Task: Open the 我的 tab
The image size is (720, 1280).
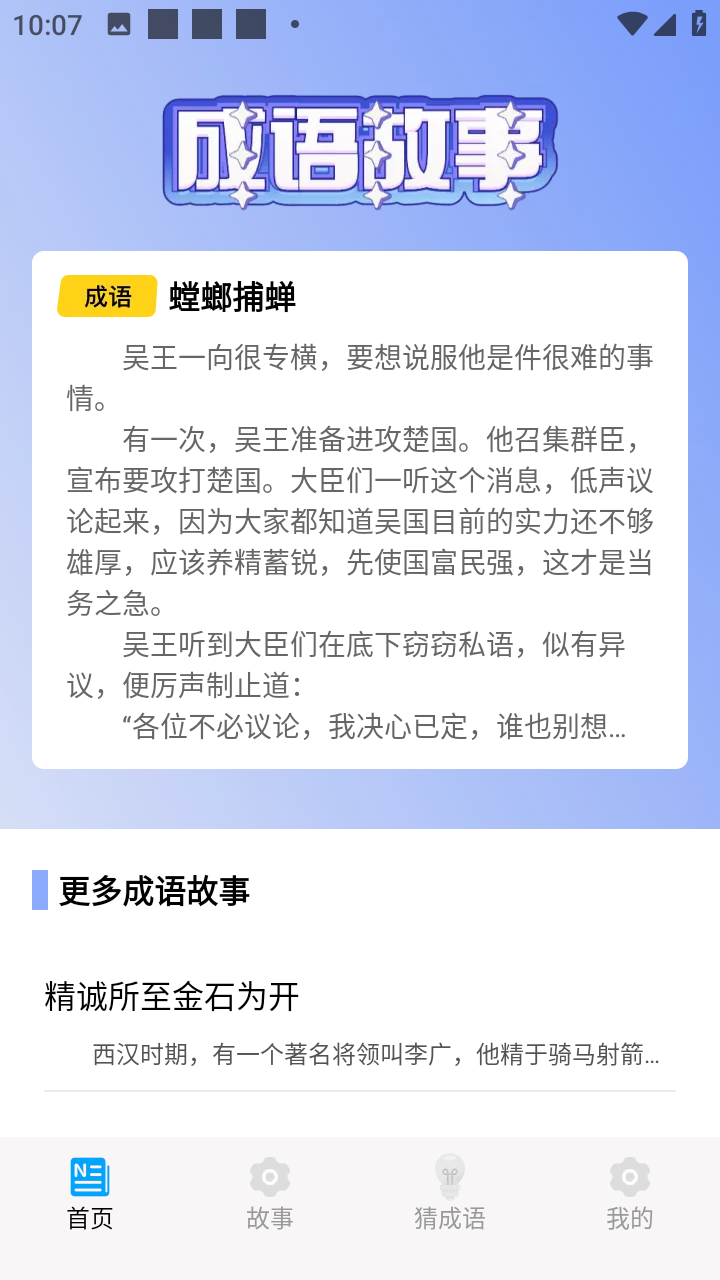Action: pos(630,1194)
